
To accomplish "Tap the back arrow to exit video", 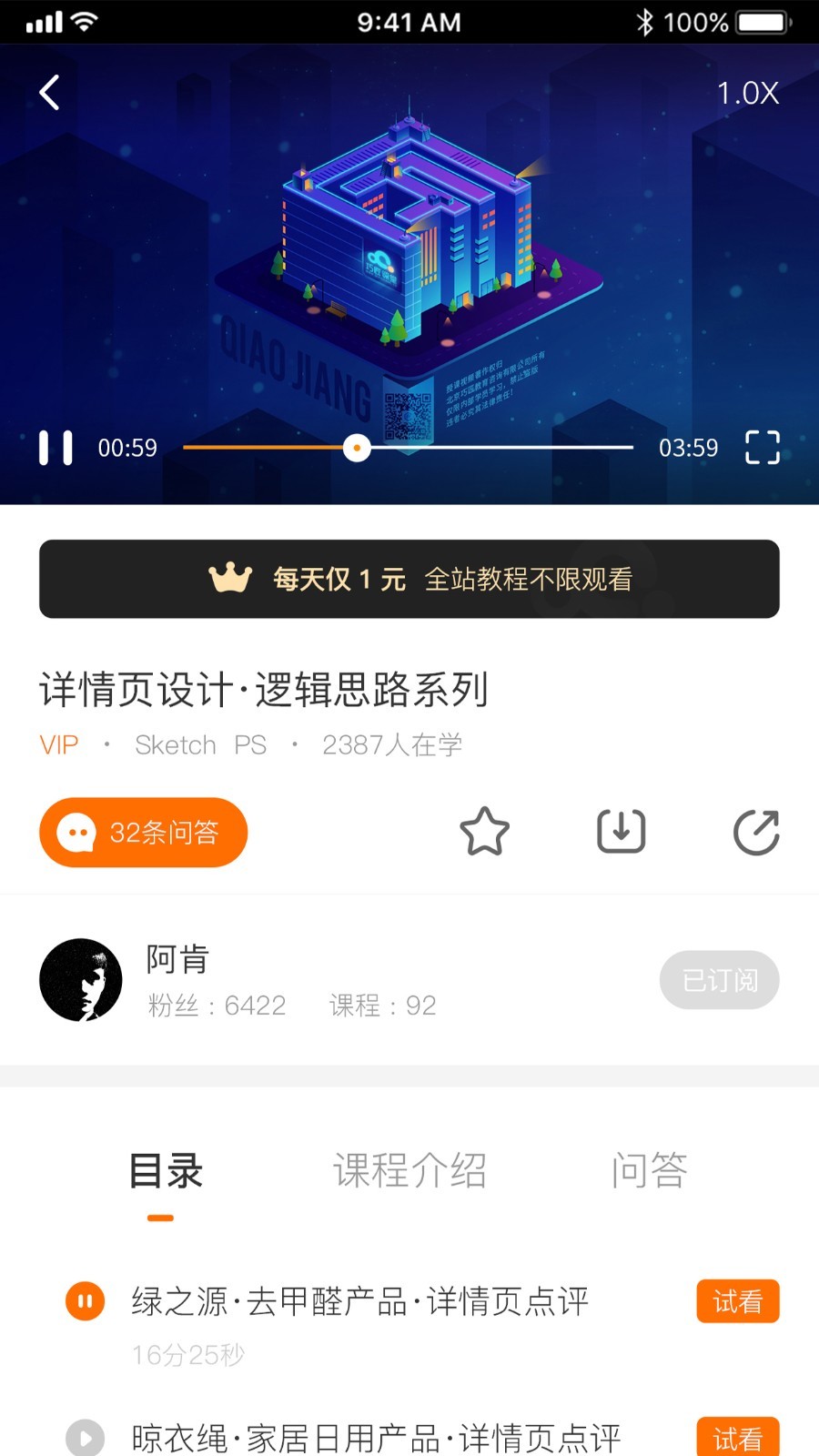I will tap(48, 92).
